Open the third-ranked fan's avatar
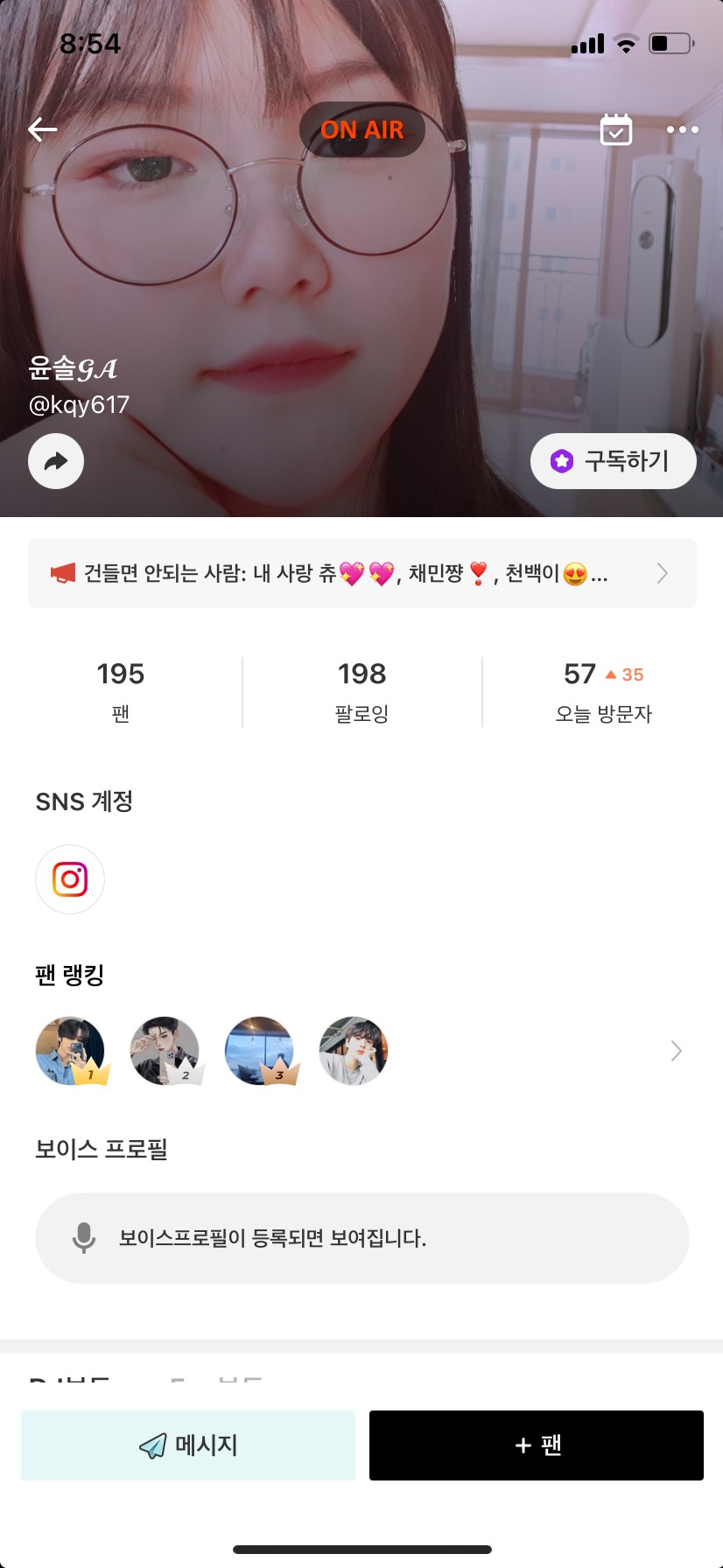The width and height of the screenshot is (723, 1568). click(259, 1051)
